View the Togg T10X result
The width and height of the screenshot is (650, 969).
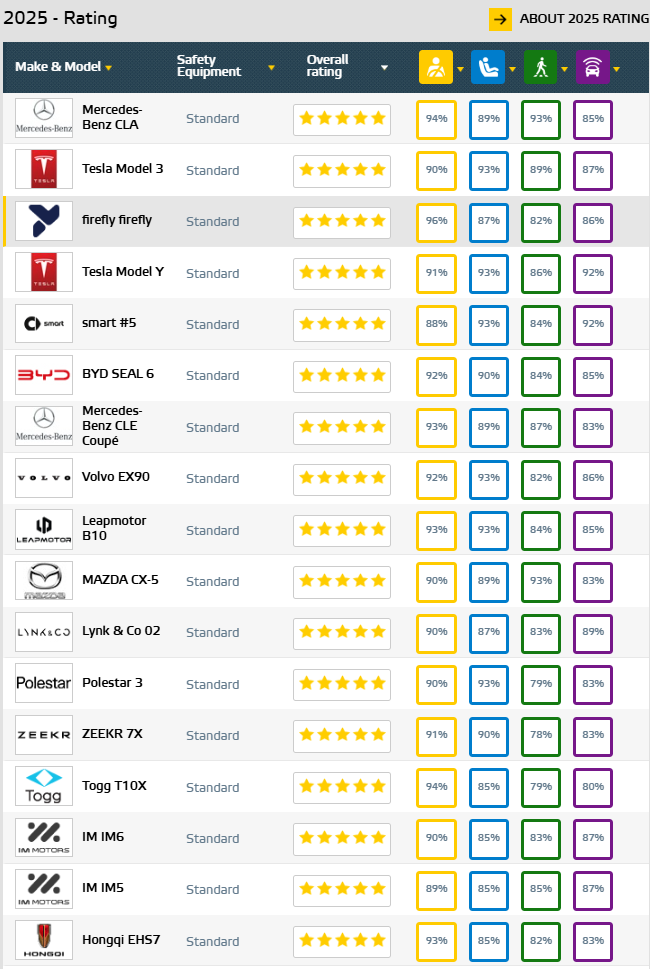(x=114, y=786)
